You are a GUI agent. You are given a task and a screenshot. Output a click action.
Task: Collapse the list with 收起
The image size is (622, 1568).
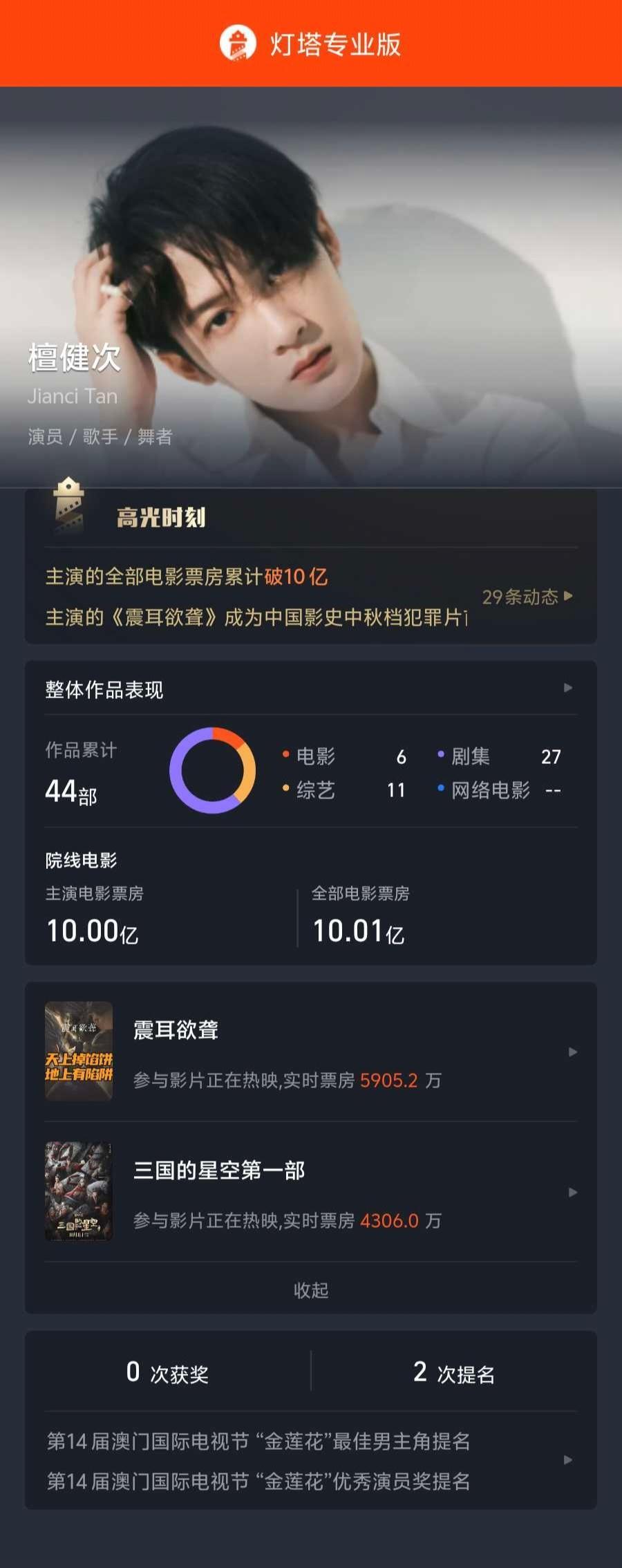(x=311, y=1290)
